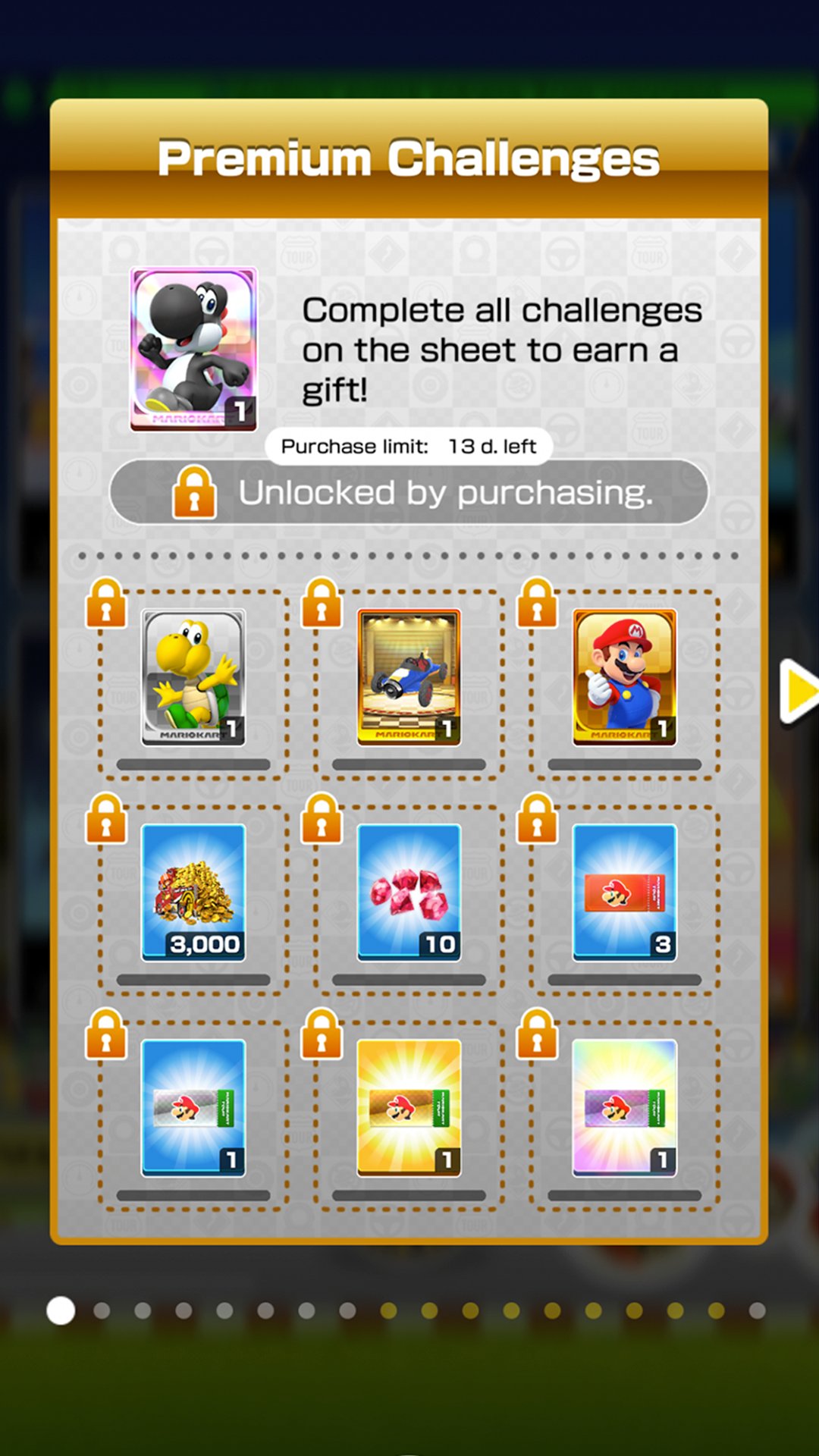Screen dimensions: 819x1456
Task: Jump to the second page indicator dot
Action: click(x=102, y=1310)
